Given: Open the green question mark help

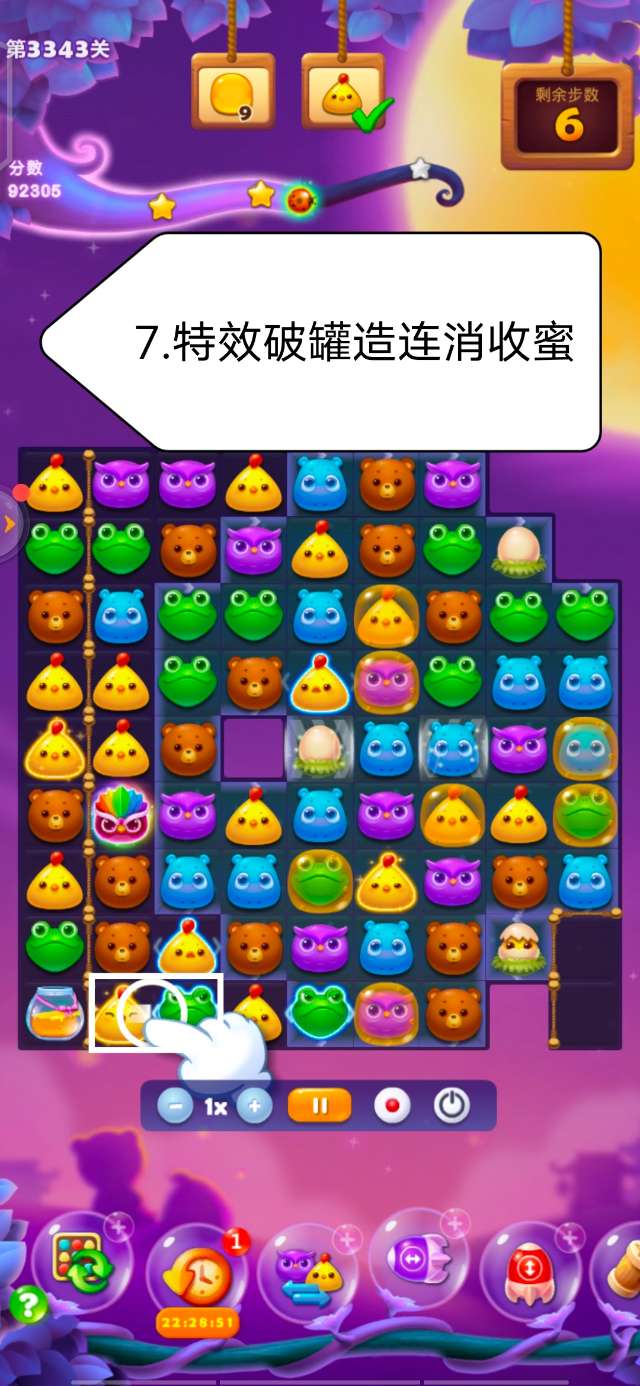Looking at the screenshot, I should pos(28,1304).
